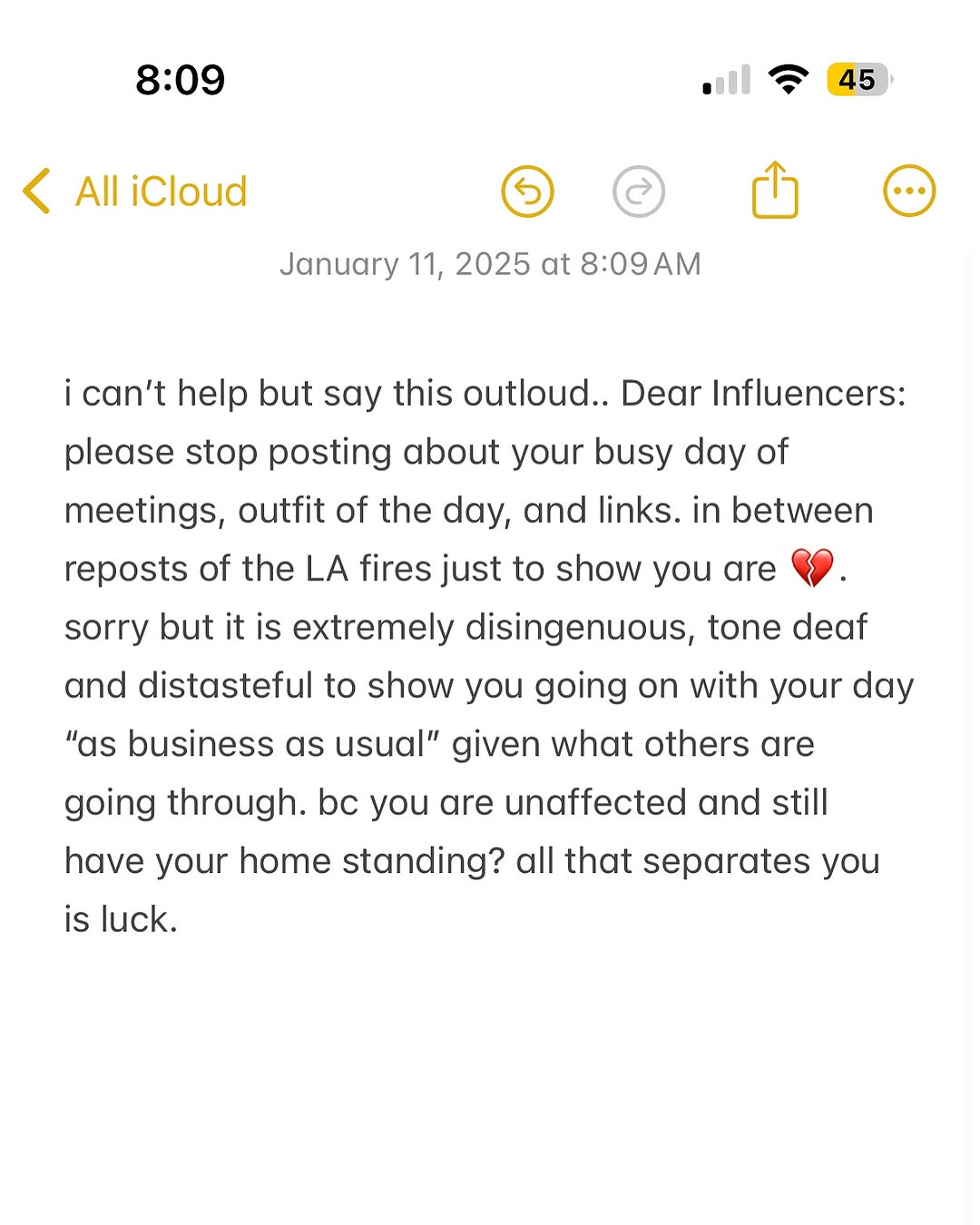Redo the last edit
980x1225 pixels.
pos(639,191)
